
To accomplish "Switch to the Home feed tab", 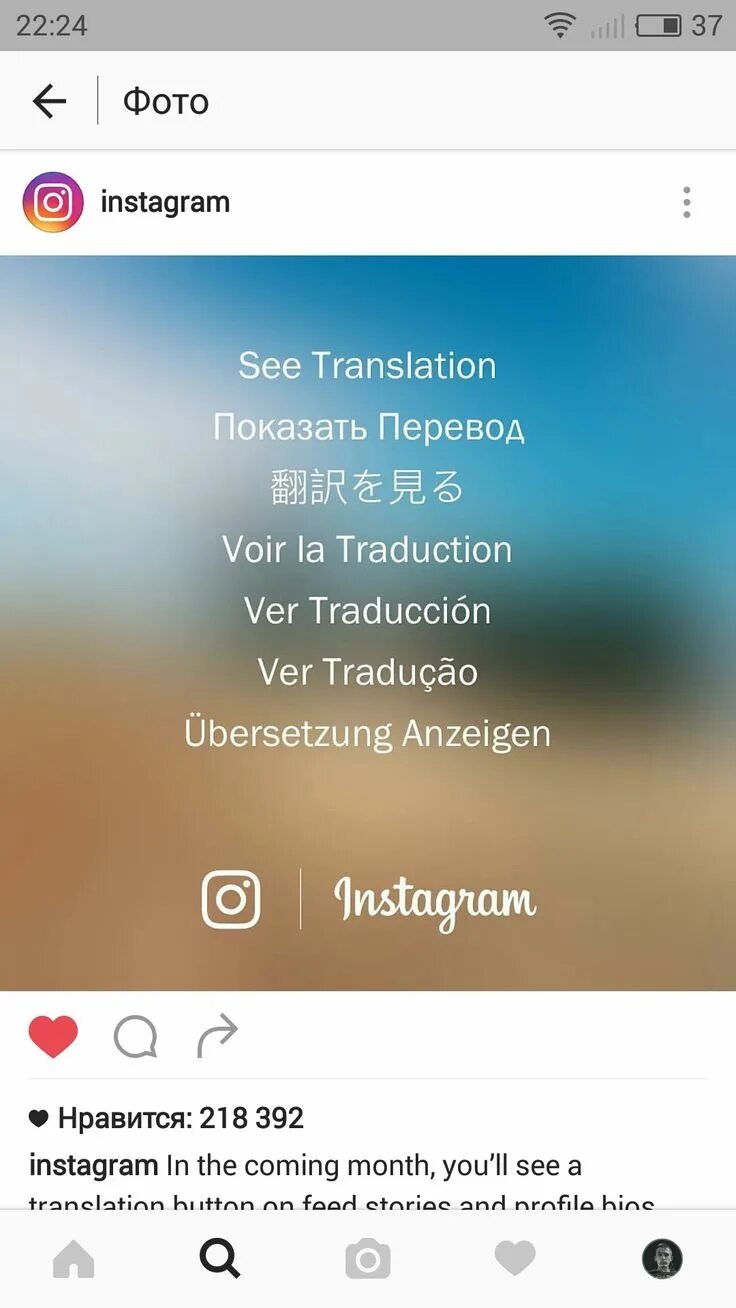I will (x=73, y=1258).
